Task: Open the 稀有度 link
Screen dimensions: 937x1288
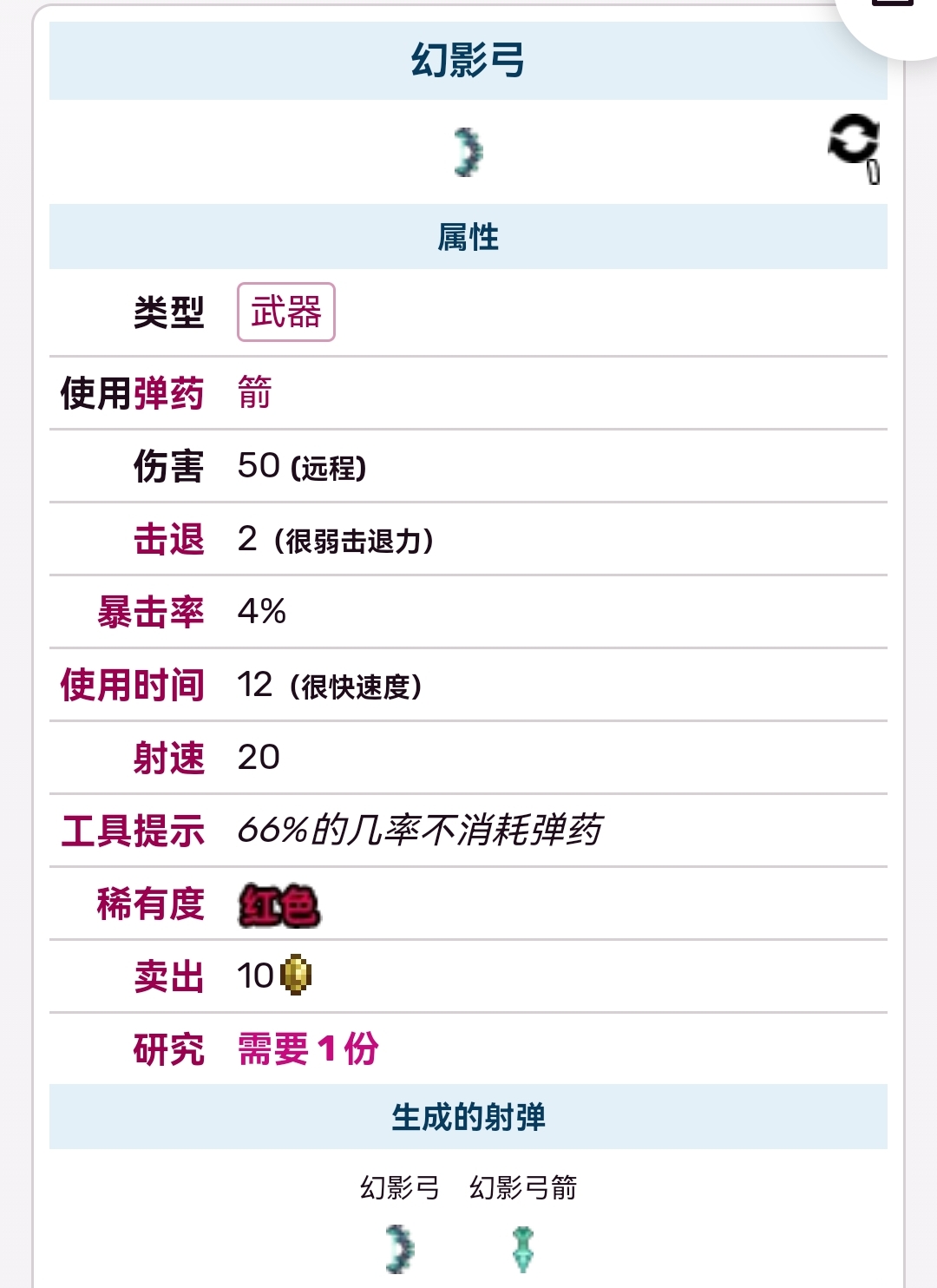Action: (x=150, y=904)
